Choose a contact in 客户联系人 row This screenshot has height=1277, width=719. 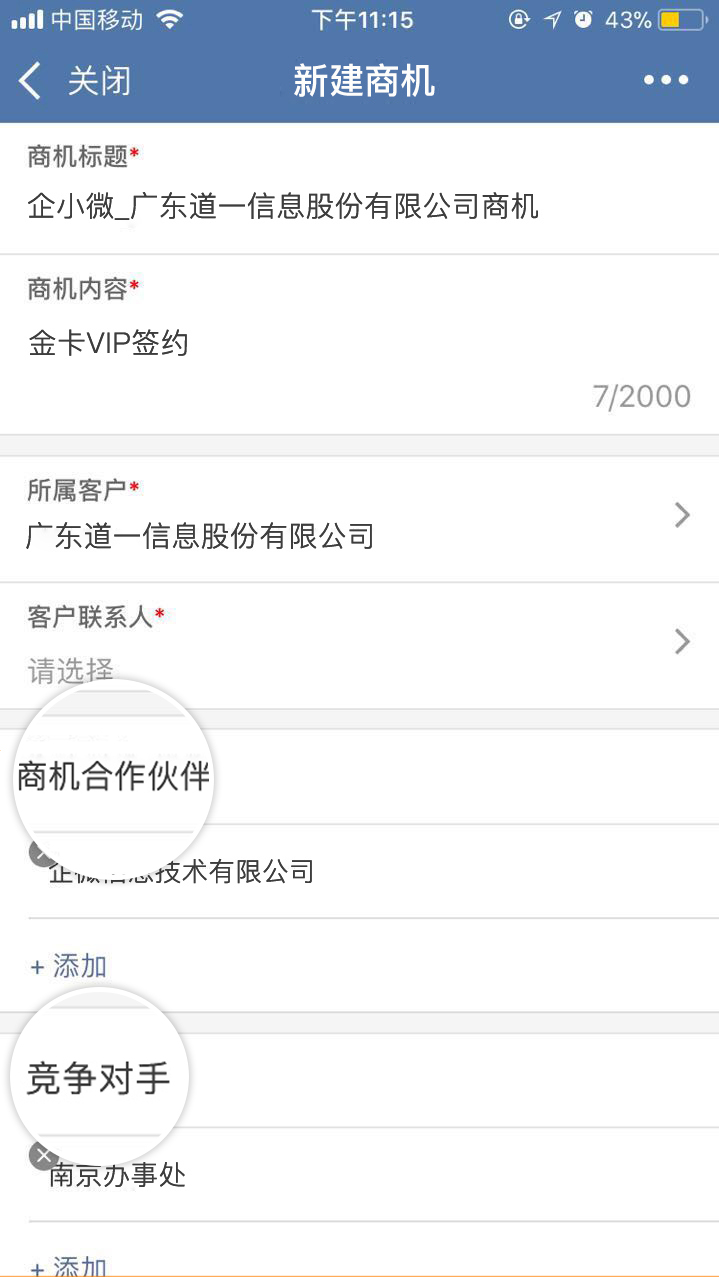pos(359,645)
